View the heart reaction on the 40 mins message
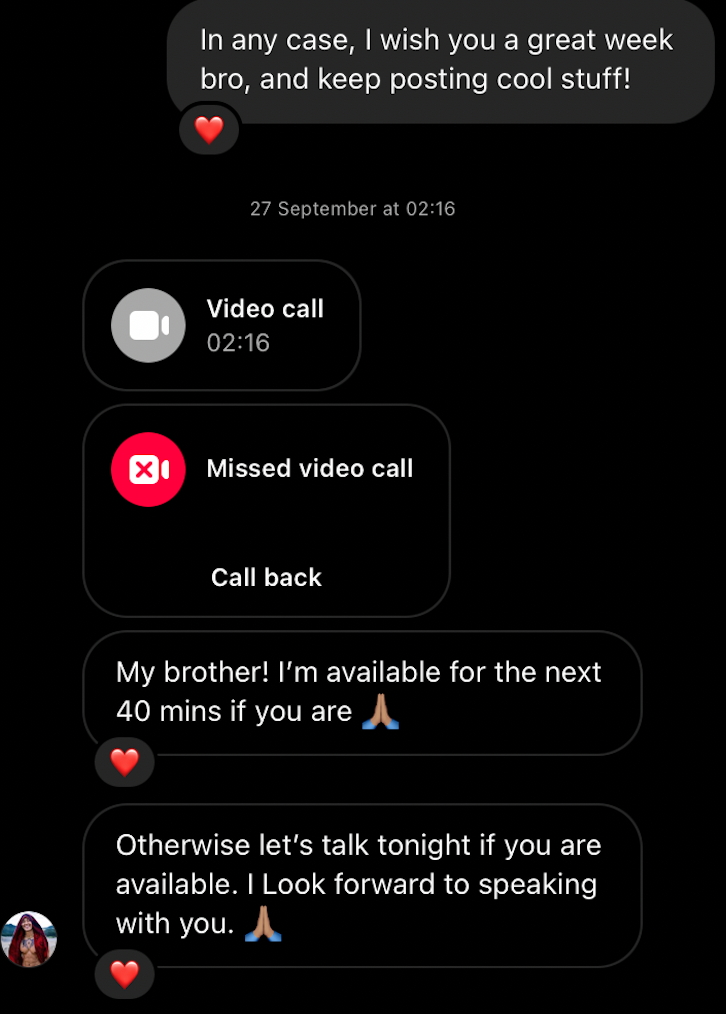 (x=124, y=763)
